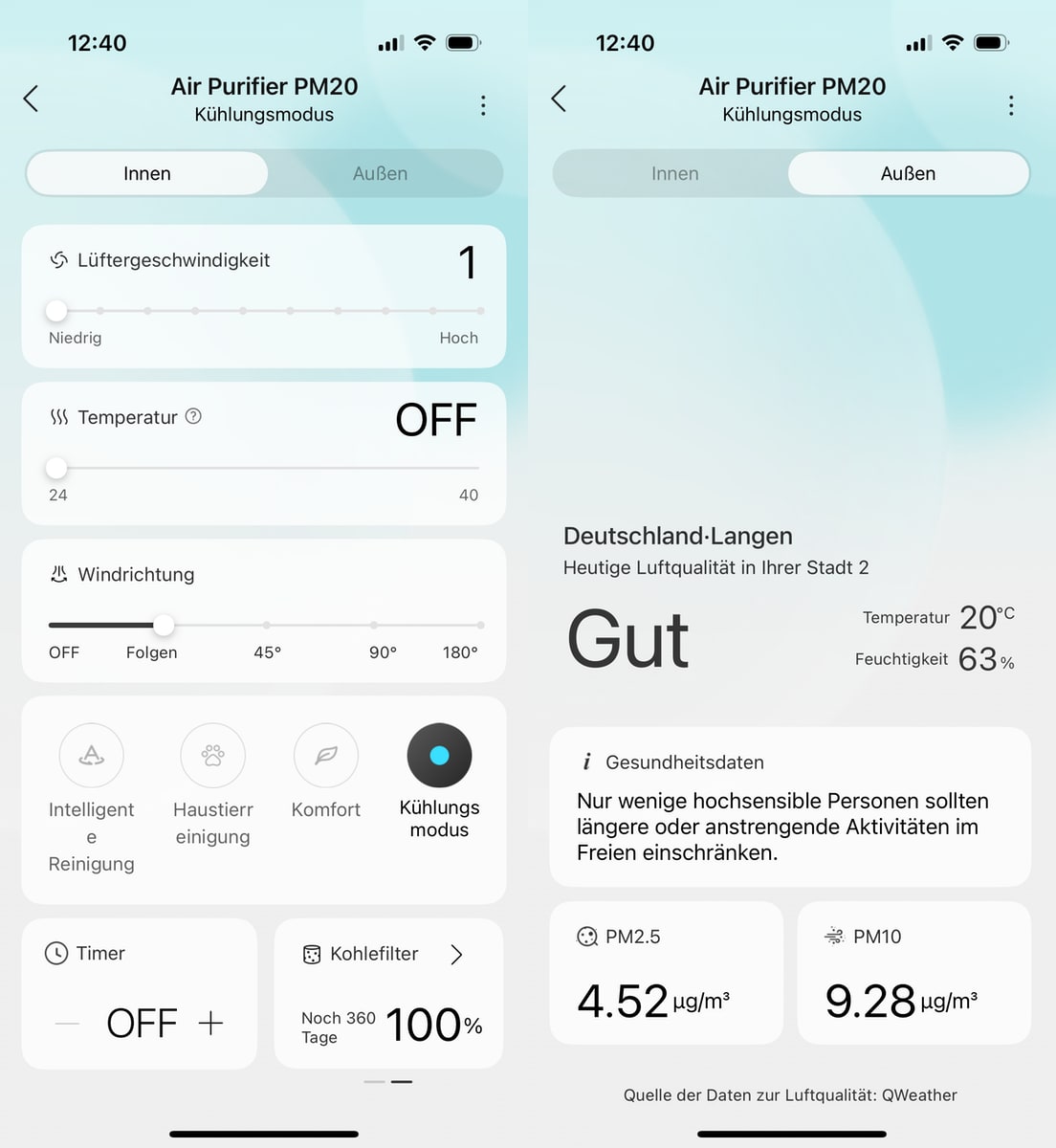
Task: Switch to Innen tab from the Luftqualität screen
Action: tap(674, 174)
